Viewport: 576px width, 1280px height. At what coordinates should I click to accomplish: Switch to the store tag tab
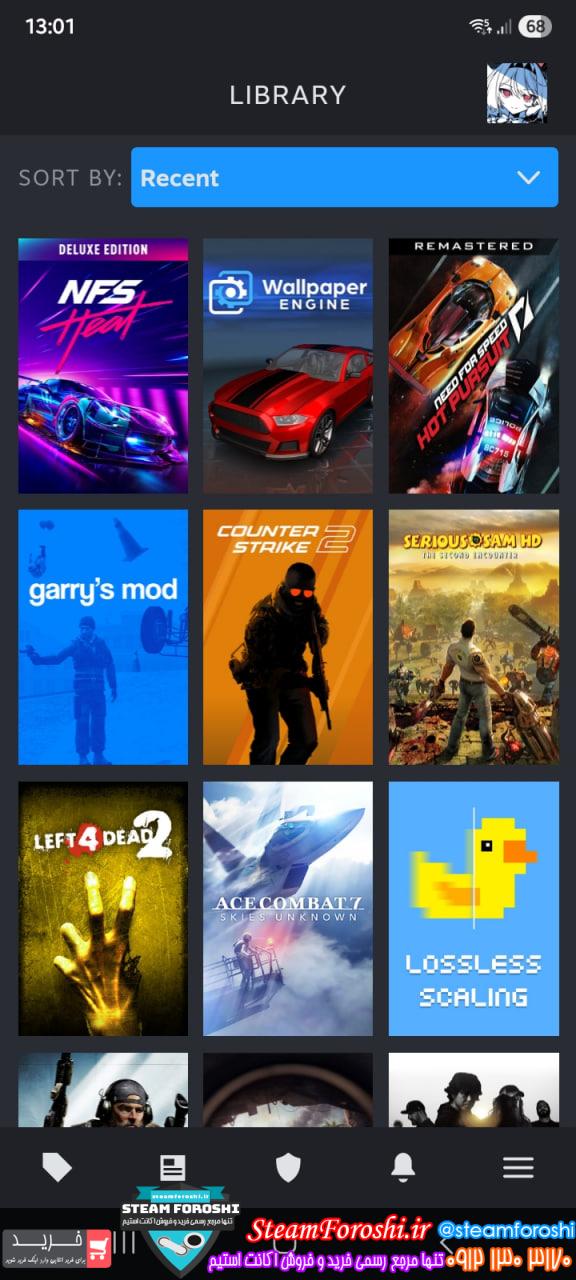(57, 1167)
